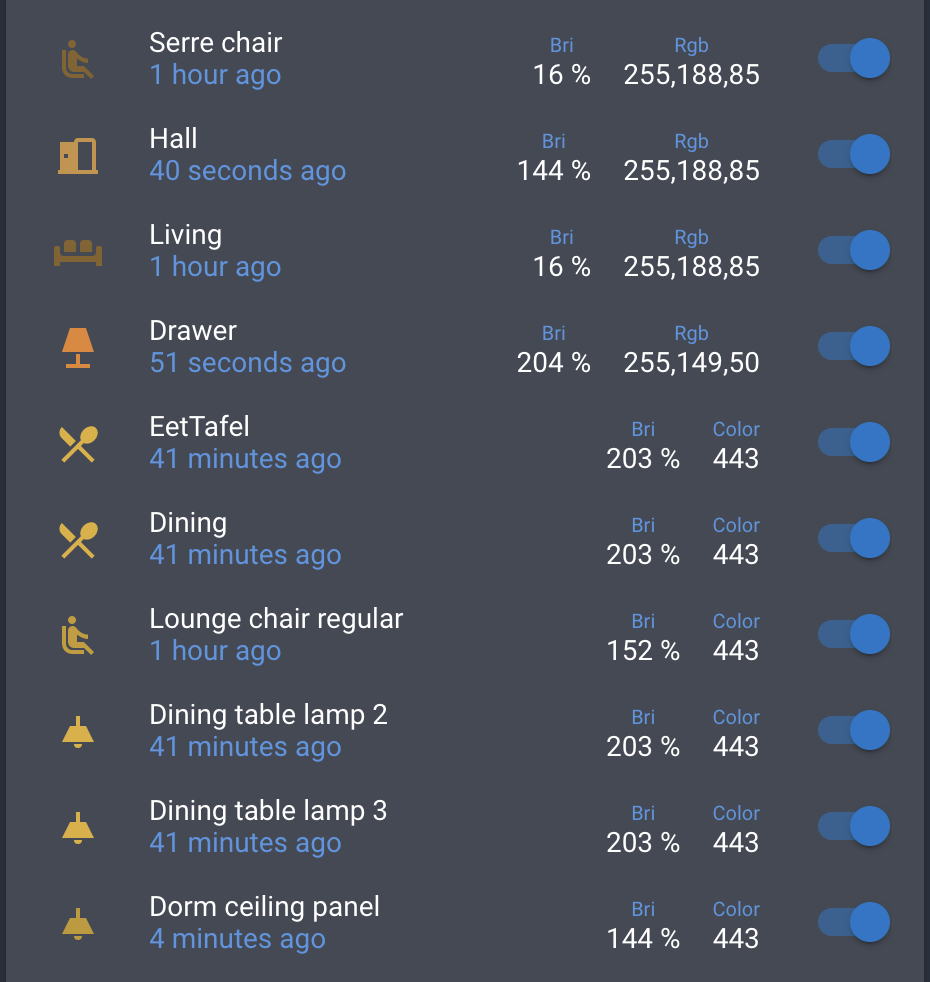Disable the Dorm ceiling panel light
The image size is (930, 982).
pos(854,923)
